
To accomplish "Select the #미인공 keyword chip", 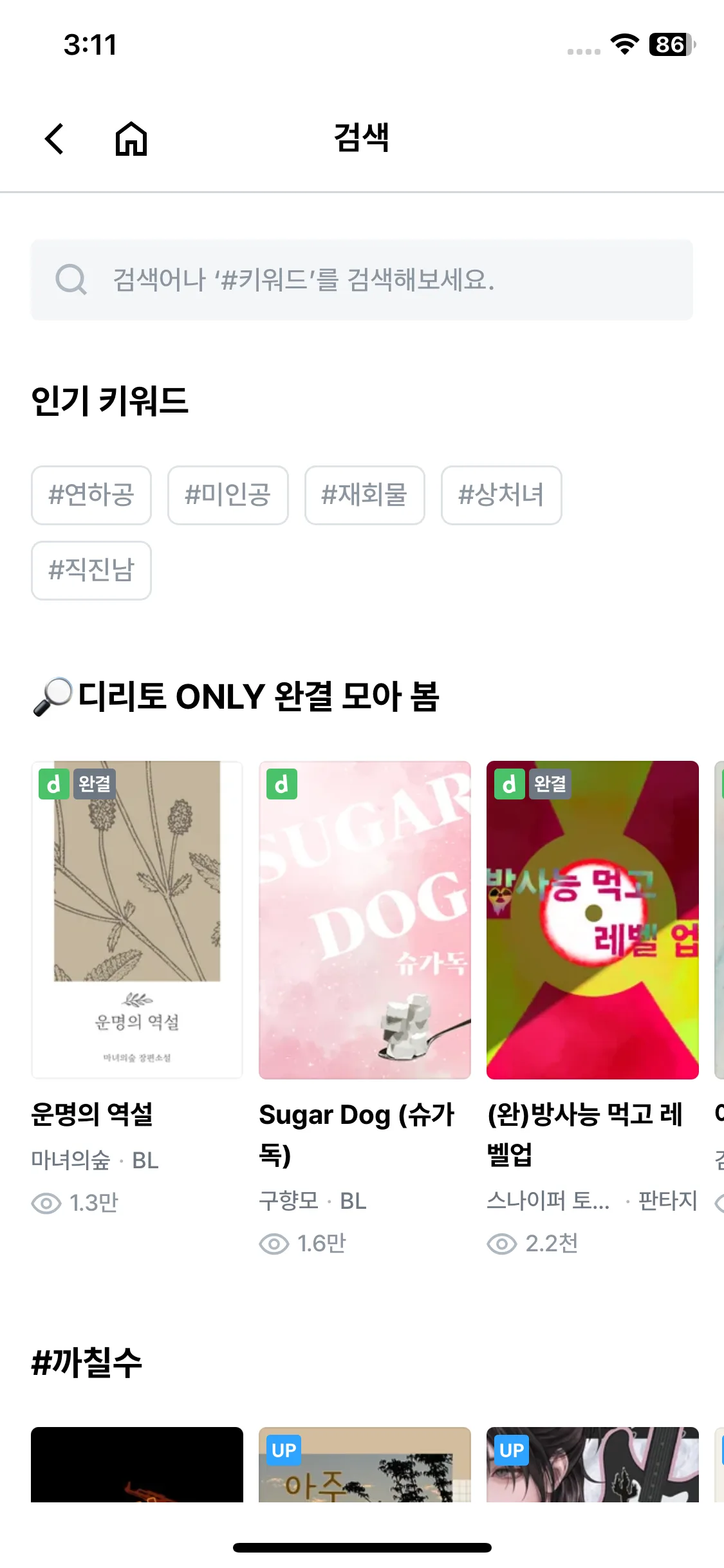I will 228,495.
